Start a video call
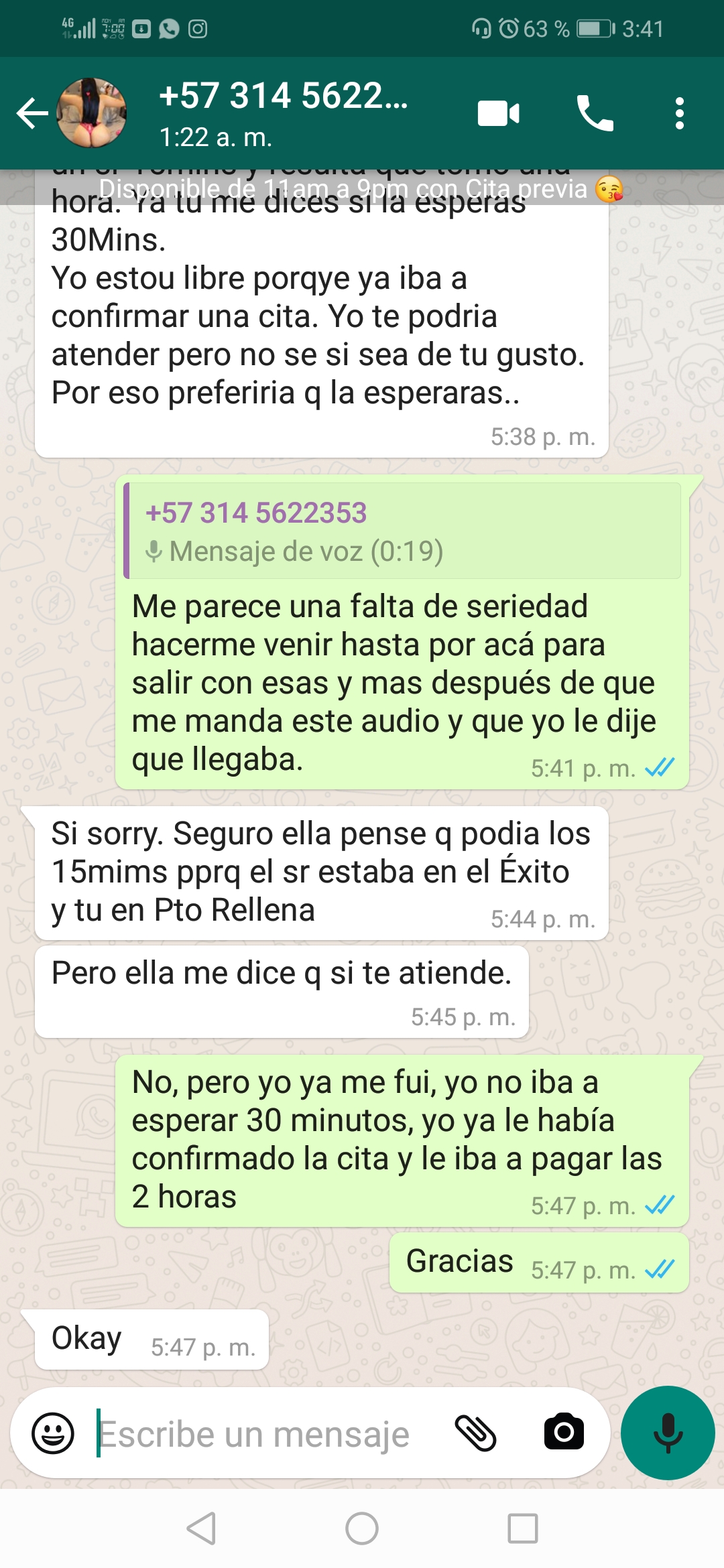 (498, 113)
